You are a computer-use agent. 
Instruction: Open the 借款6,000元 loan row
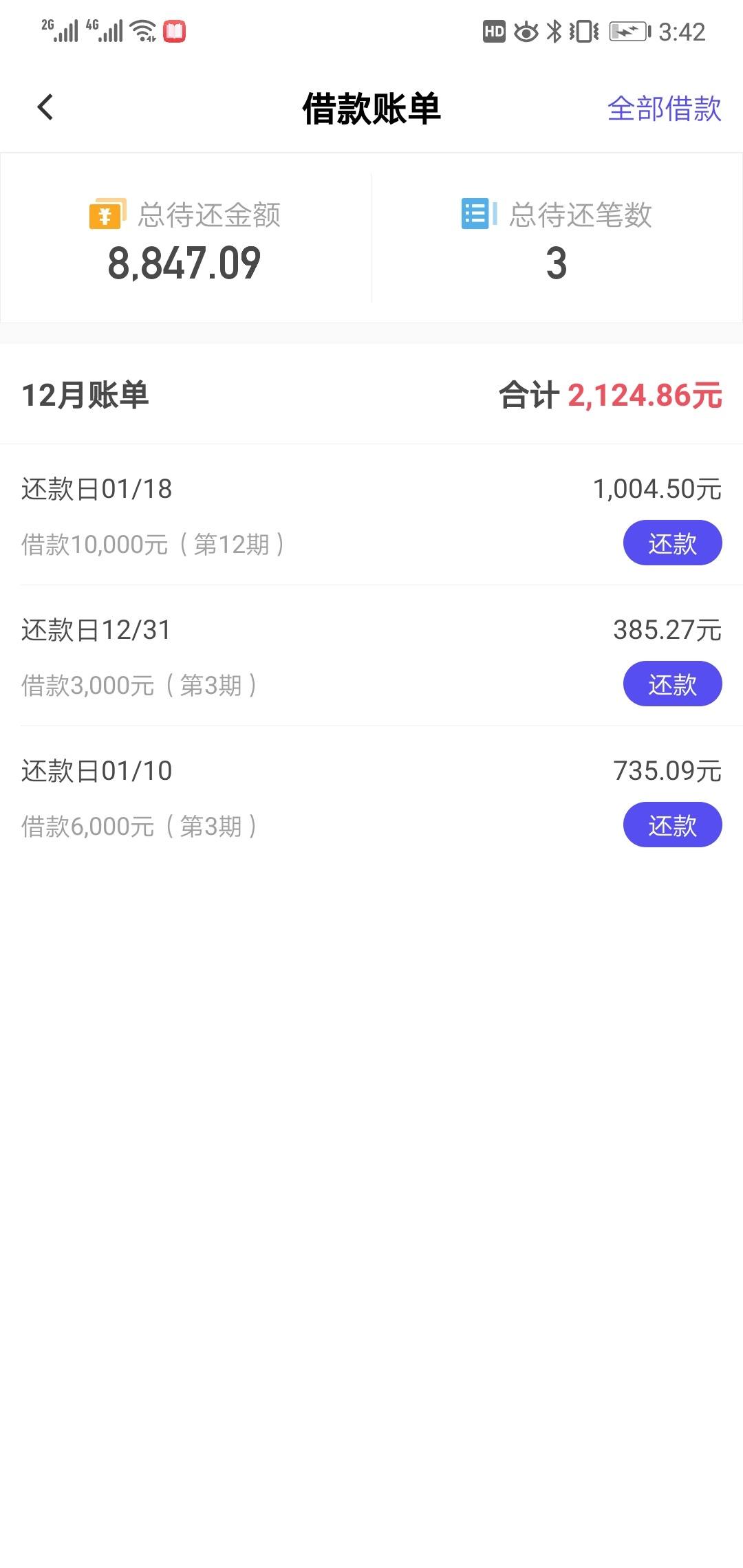(x=371, y=797)
